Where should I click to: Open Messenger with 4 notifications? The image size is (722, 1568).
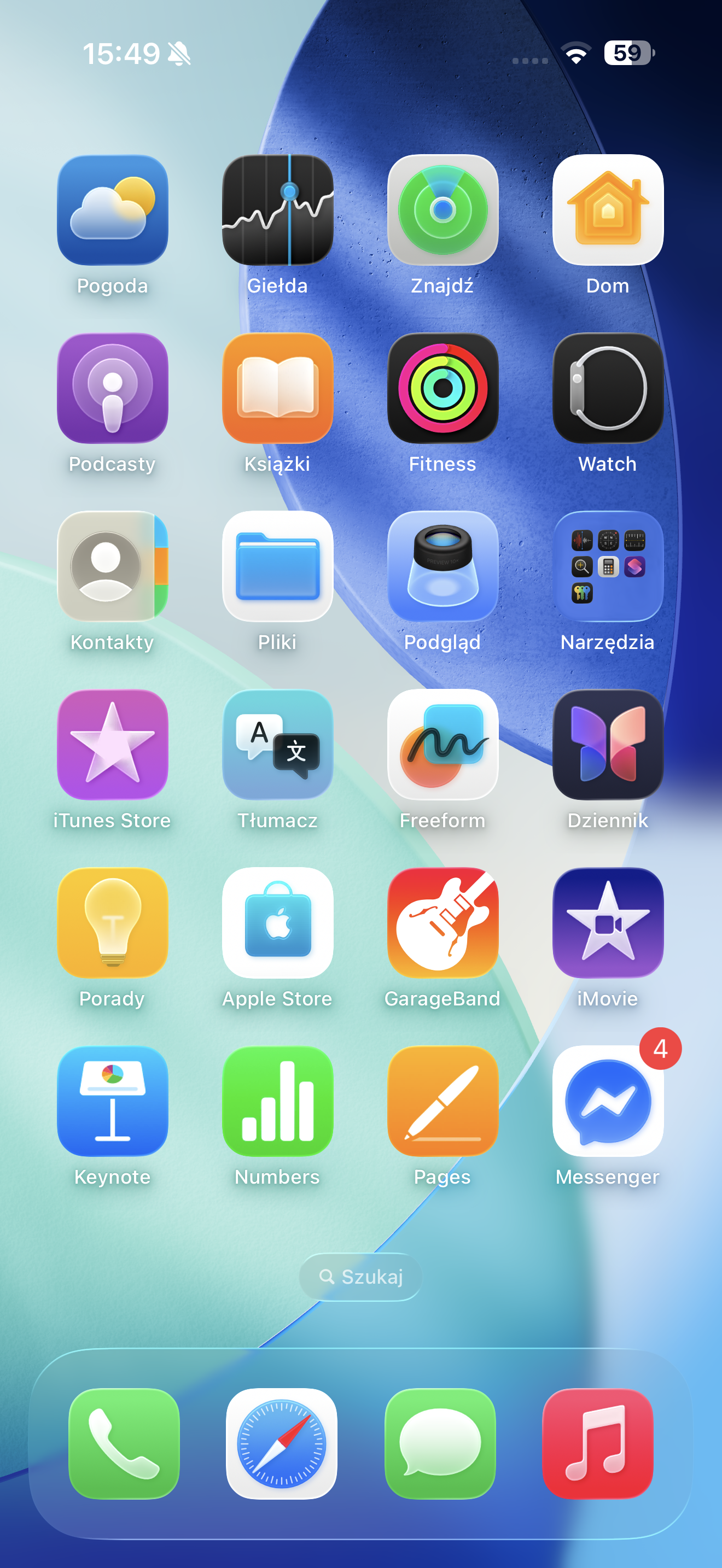[608, 1101]
